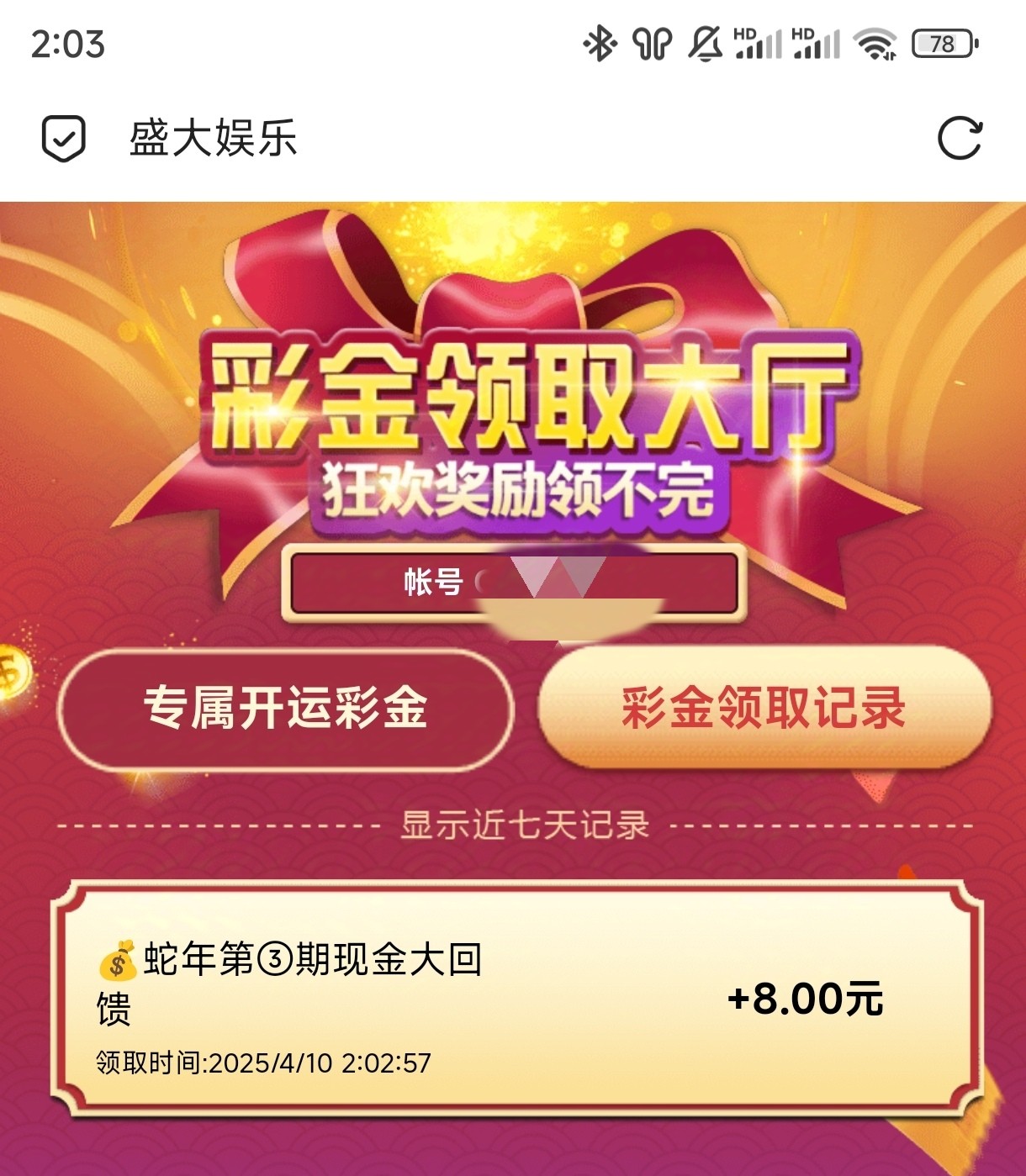Viewport: 1026px width, 1176px height.
Task: Tap the 帐号 account field
Action: coord(513,583)
